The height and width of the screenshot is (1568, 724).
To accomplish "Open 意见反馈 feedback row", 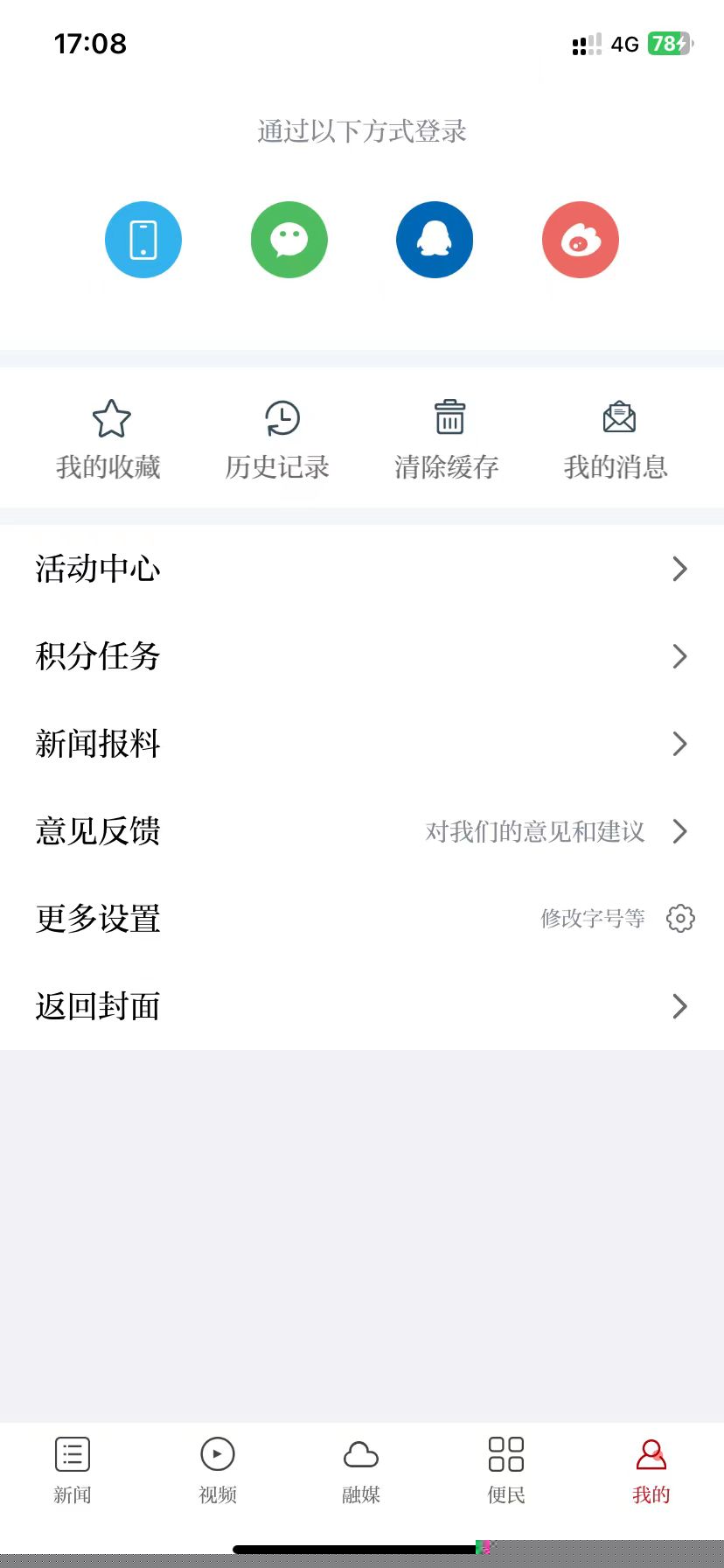I will coord(362,831).
